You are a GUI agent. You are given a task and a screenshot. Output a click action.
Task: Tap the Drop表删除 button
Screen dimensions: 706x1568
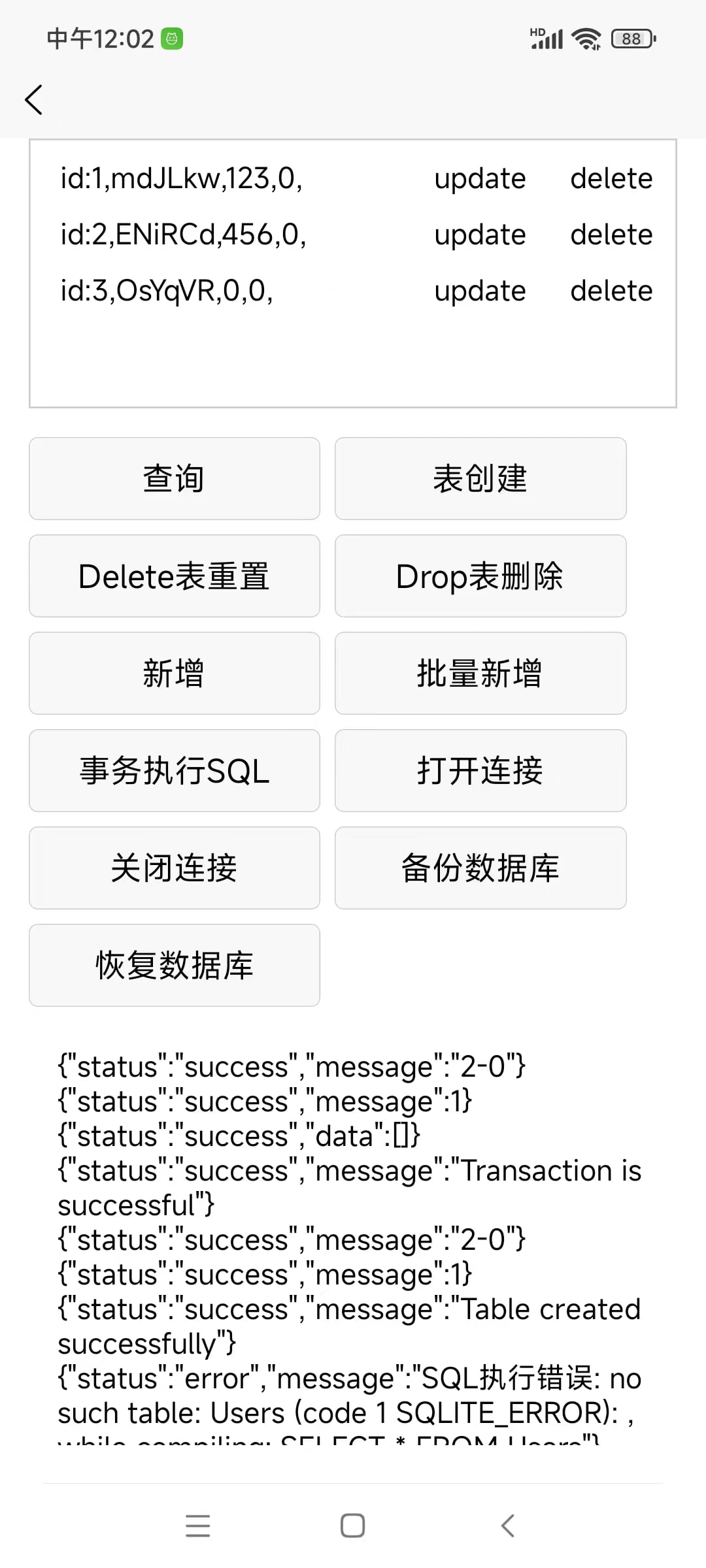[480, 576]
